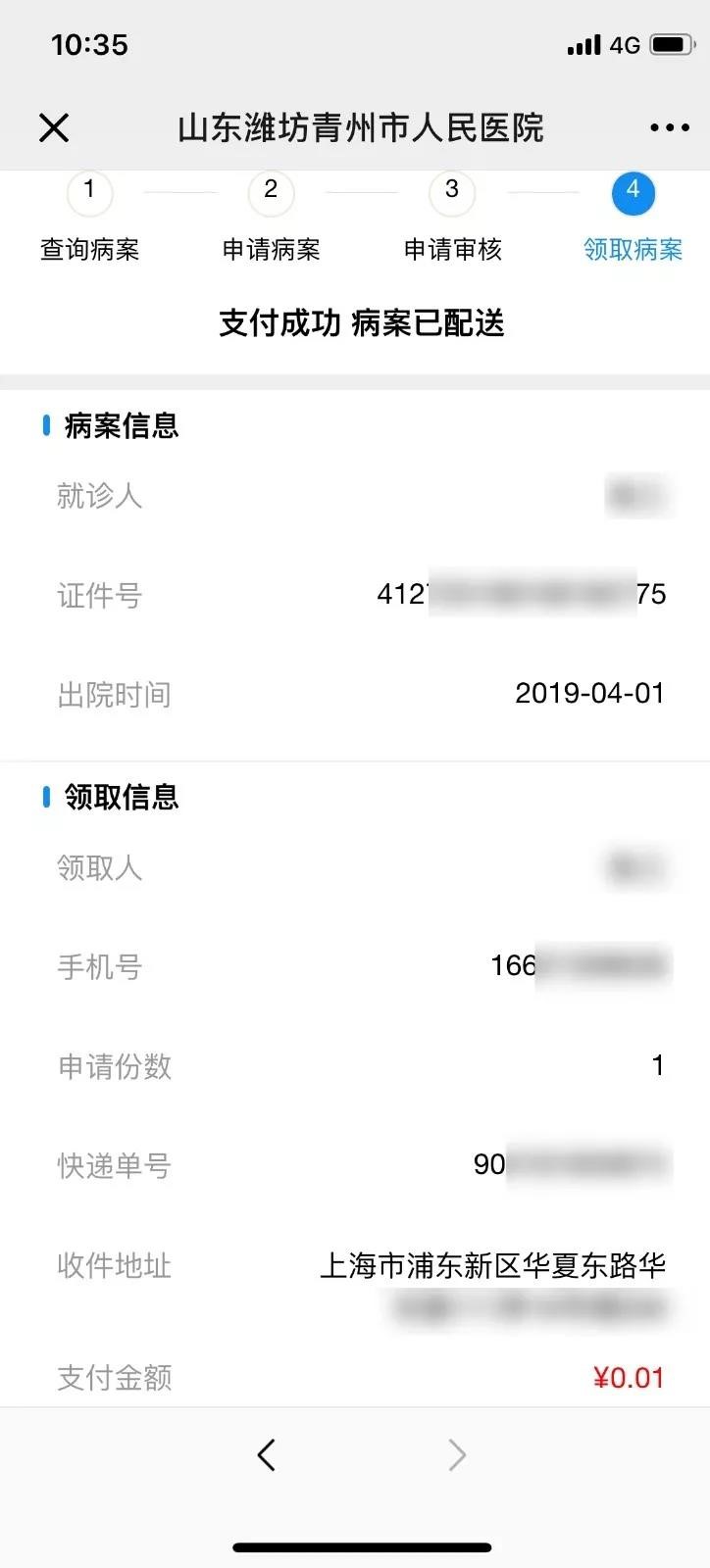
Task: Go back with the bottom left arrow
Action: (266, 1455)
